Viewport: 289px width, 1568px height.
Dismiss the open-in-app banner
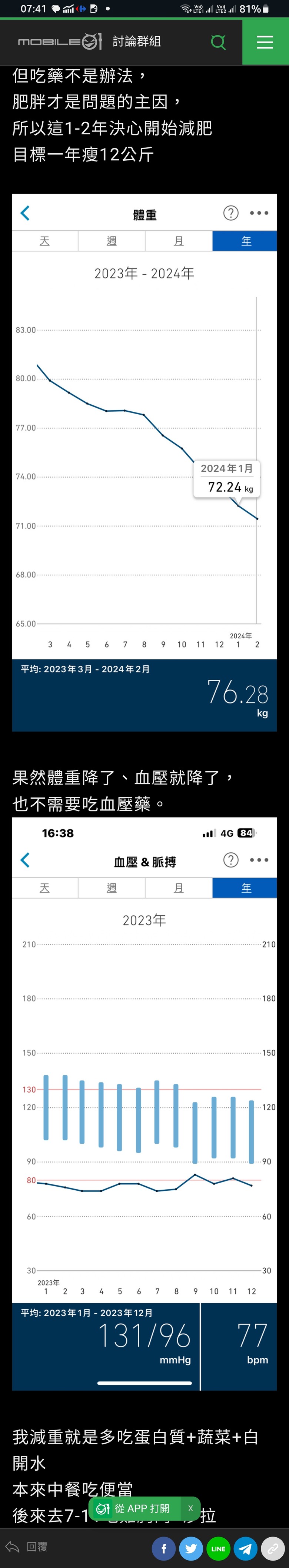click(x=190, y=1508)
